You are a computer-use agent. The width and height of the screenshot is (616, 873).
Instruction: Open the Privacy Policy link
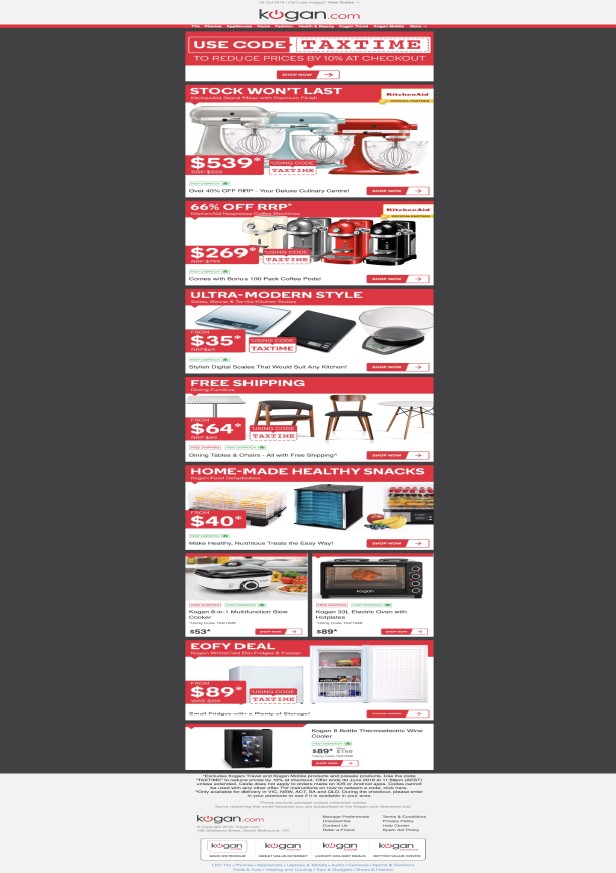tap(396, 821)
